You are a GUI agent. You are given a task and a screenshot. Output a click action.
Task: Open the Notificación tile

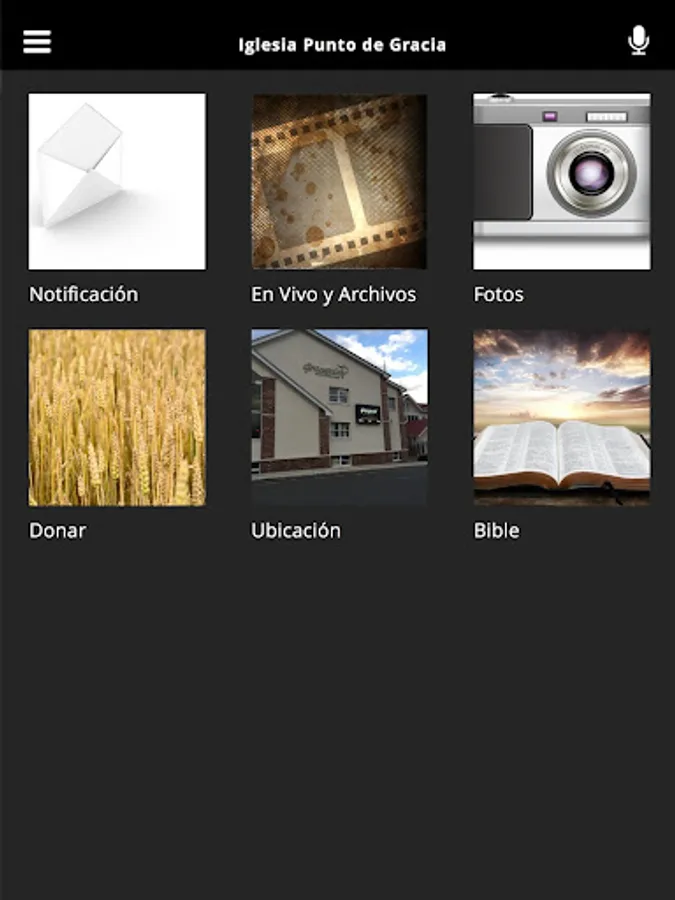(117, 182)
